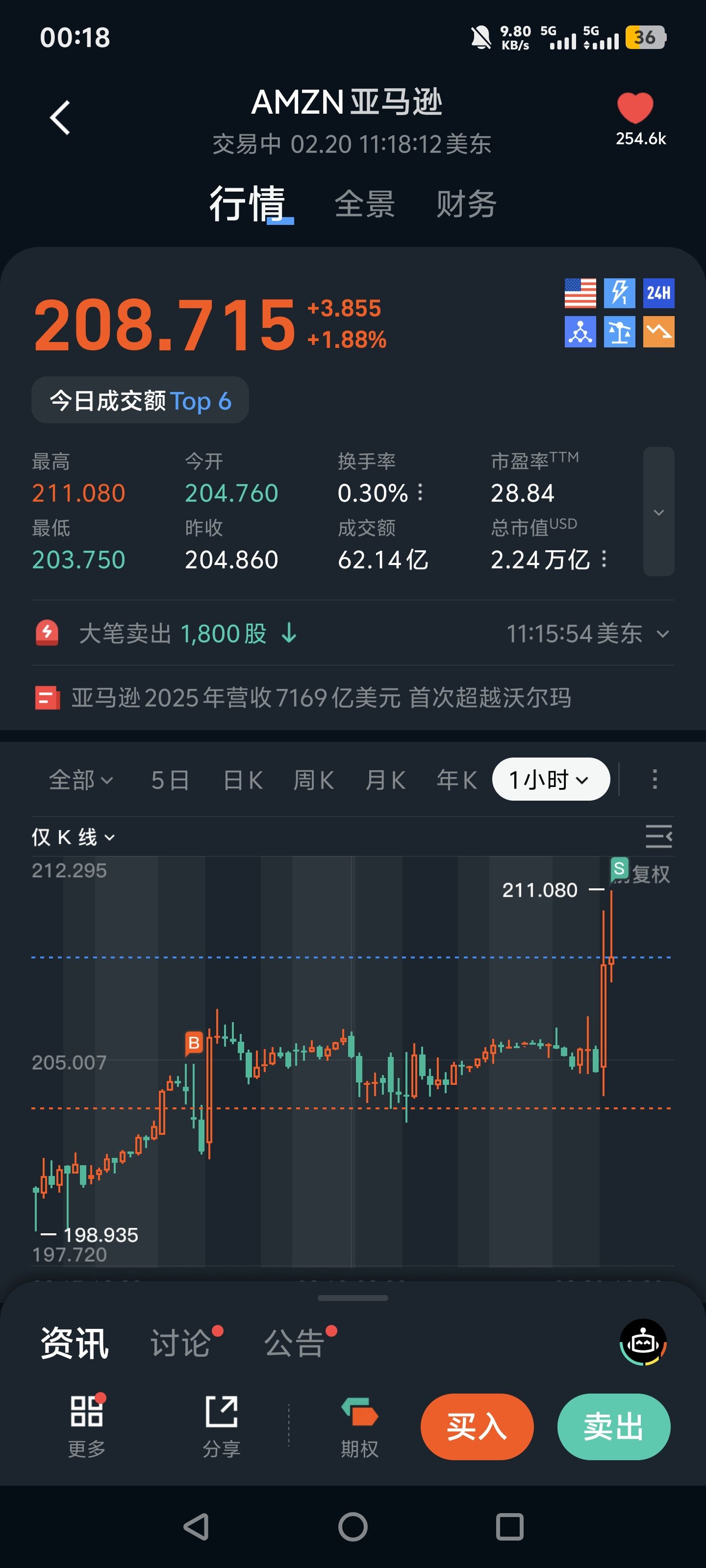Expand the 大笔卖出 1,800股 alert row
This screenshot has width=706, height=1568.
663,634
